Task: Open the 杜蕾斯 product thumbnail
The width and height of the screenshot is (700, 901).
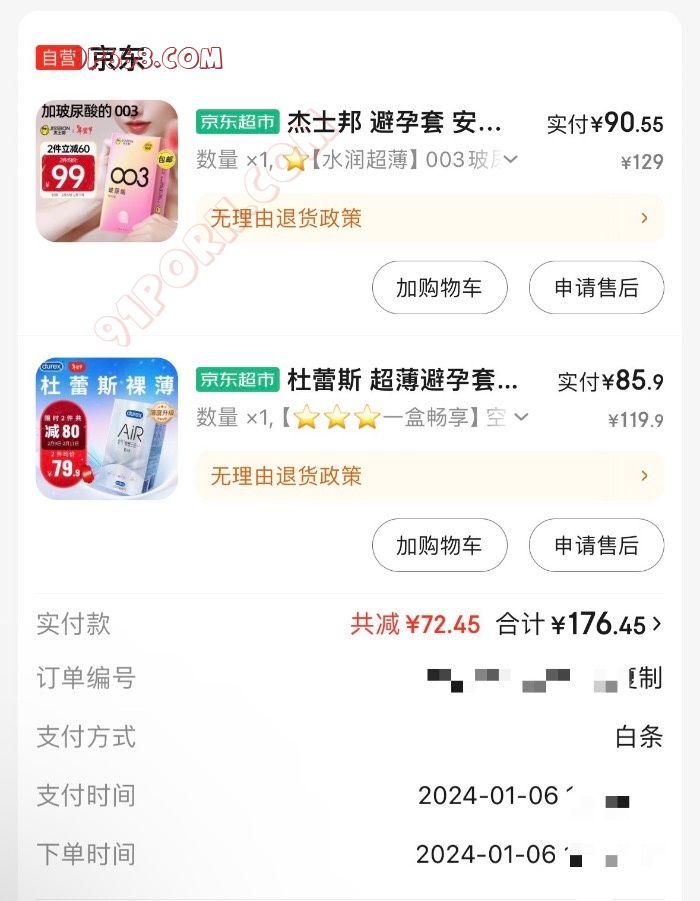Action: pyautogui.click(x=107, y=428)
